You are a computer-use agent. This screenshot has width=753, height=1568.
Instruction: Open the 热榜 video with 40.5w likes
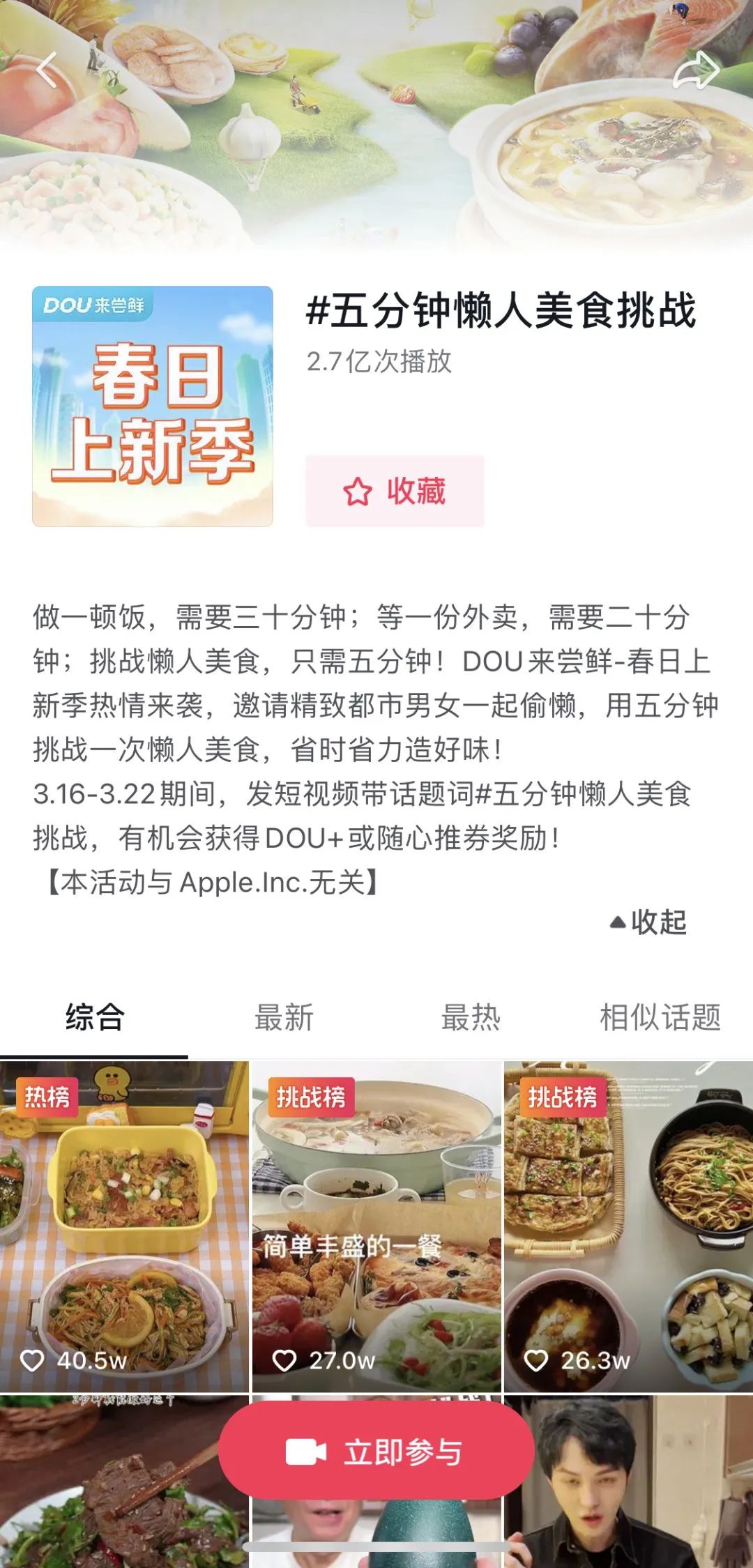click(x=124, y=1227)
